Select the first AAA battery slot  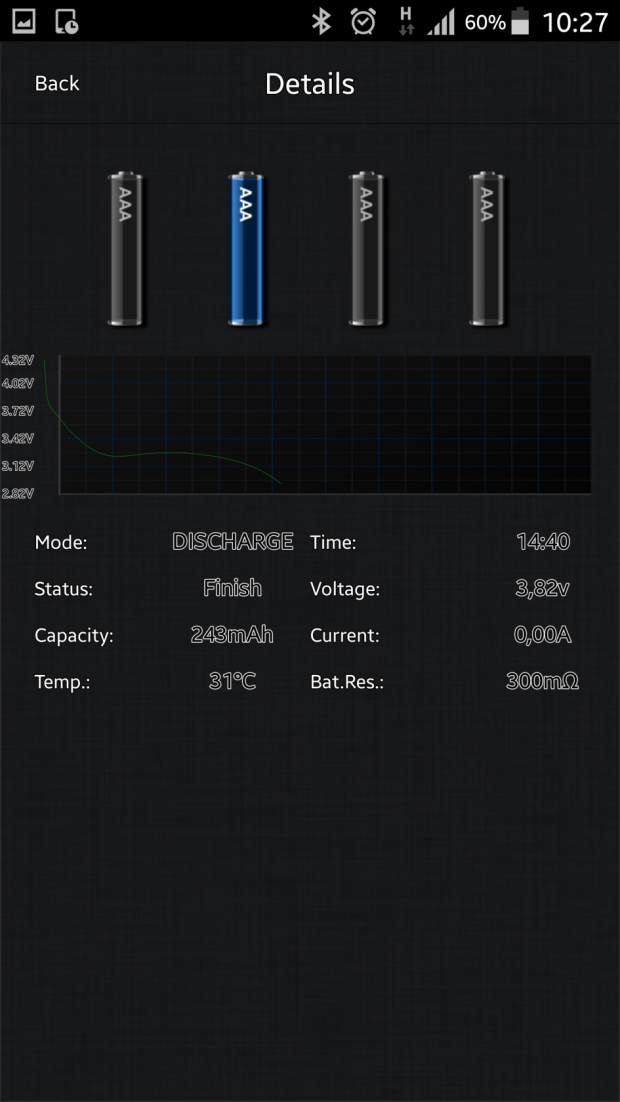125,249
